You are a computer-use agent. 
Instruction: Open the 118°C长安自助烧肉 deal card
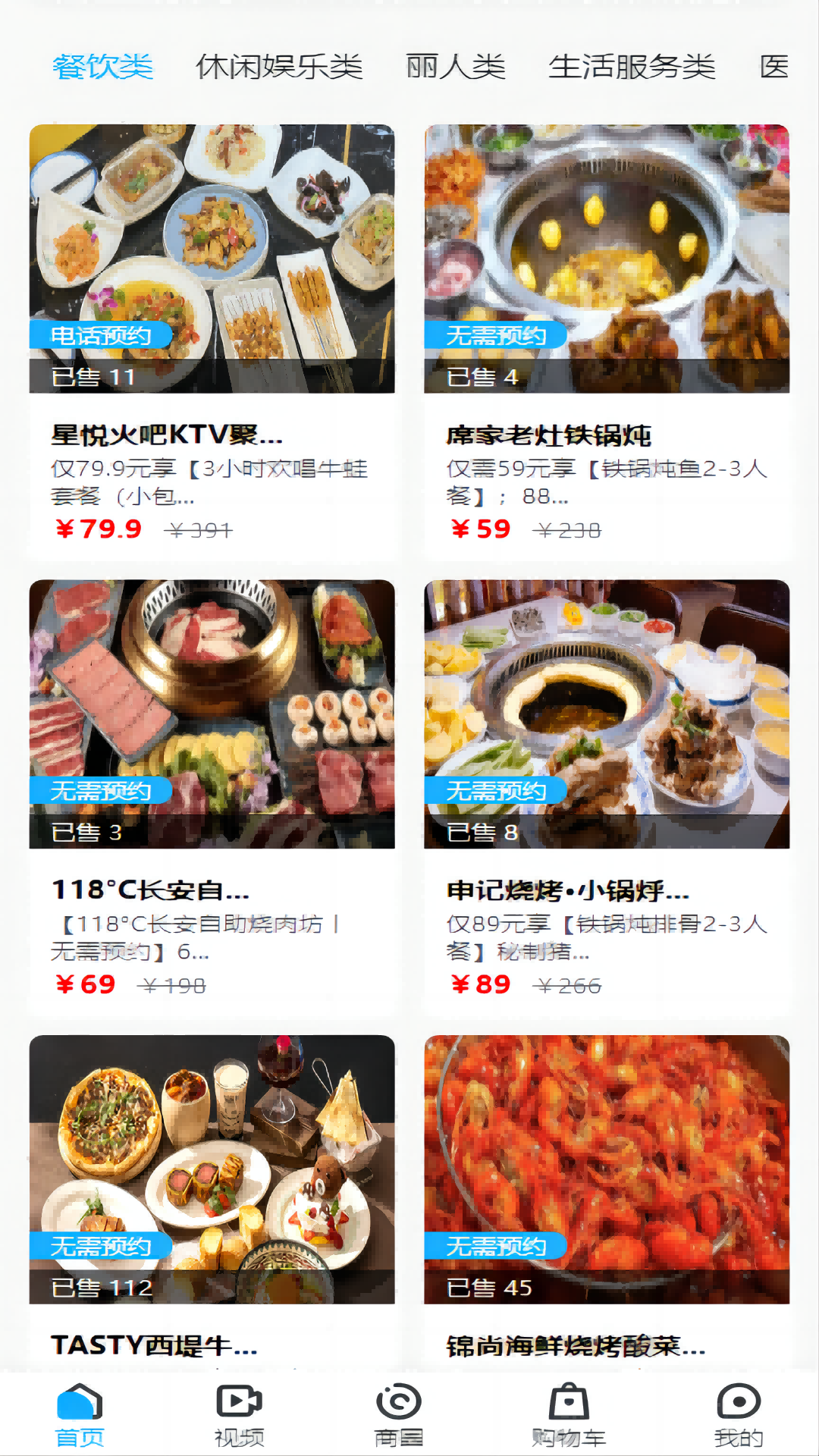tap(212, 796)
